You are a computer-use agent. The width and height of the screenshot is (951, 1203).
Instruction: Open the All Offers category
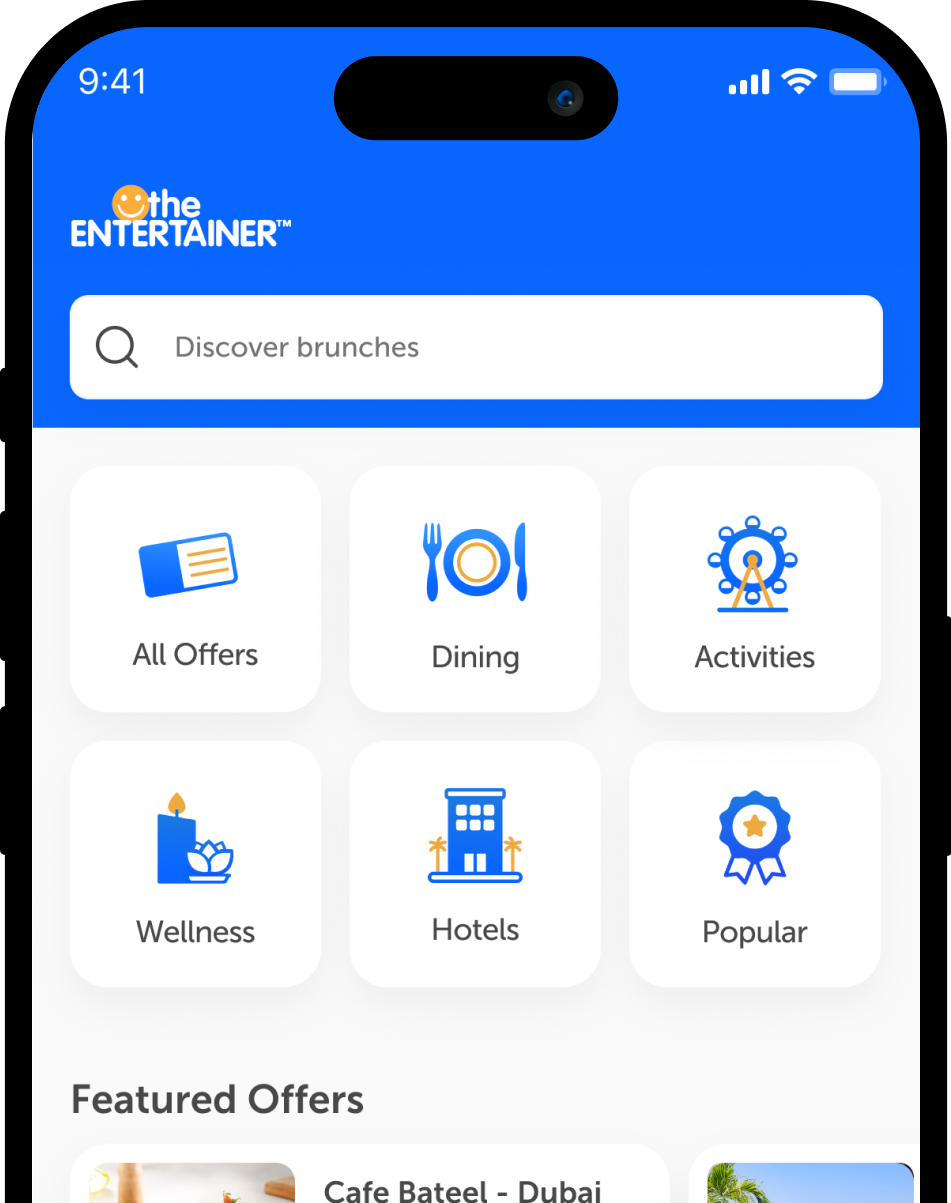196,589
